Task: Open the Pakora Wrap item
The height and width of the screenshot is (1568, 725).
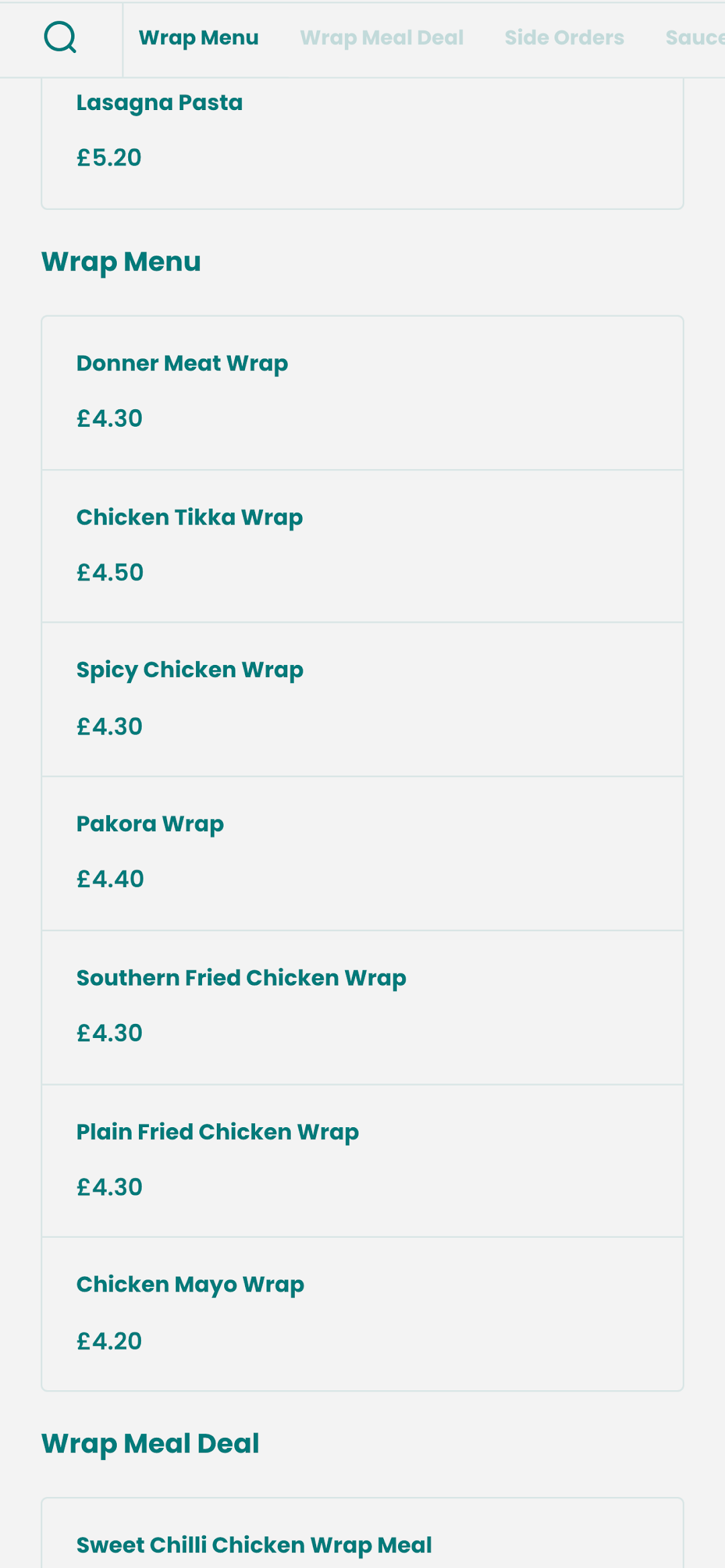Action: [362, 853]
